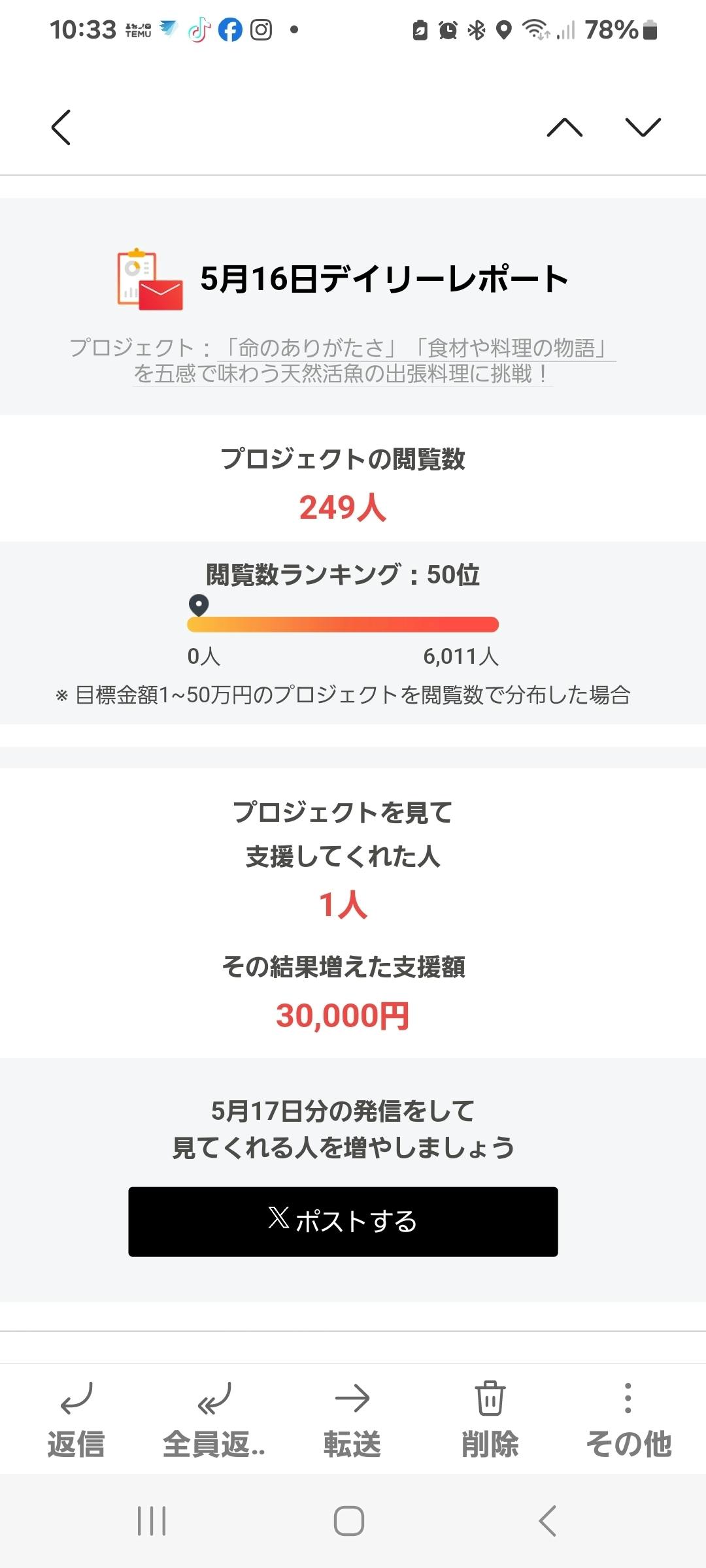Open その他 more options

pos(628,1418)
